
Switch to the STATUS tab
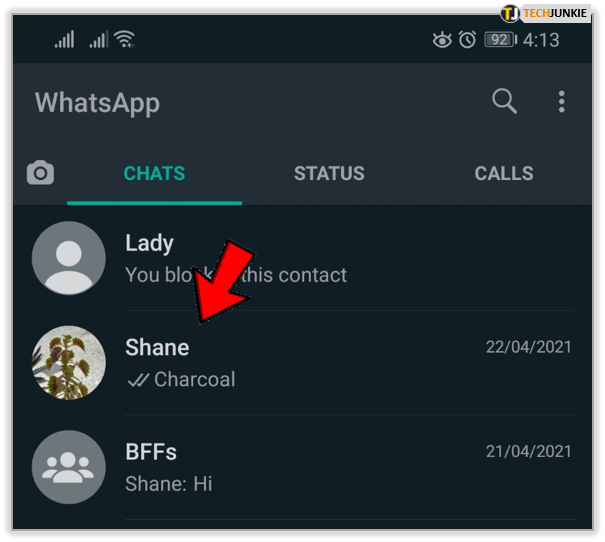click(329, 173)
